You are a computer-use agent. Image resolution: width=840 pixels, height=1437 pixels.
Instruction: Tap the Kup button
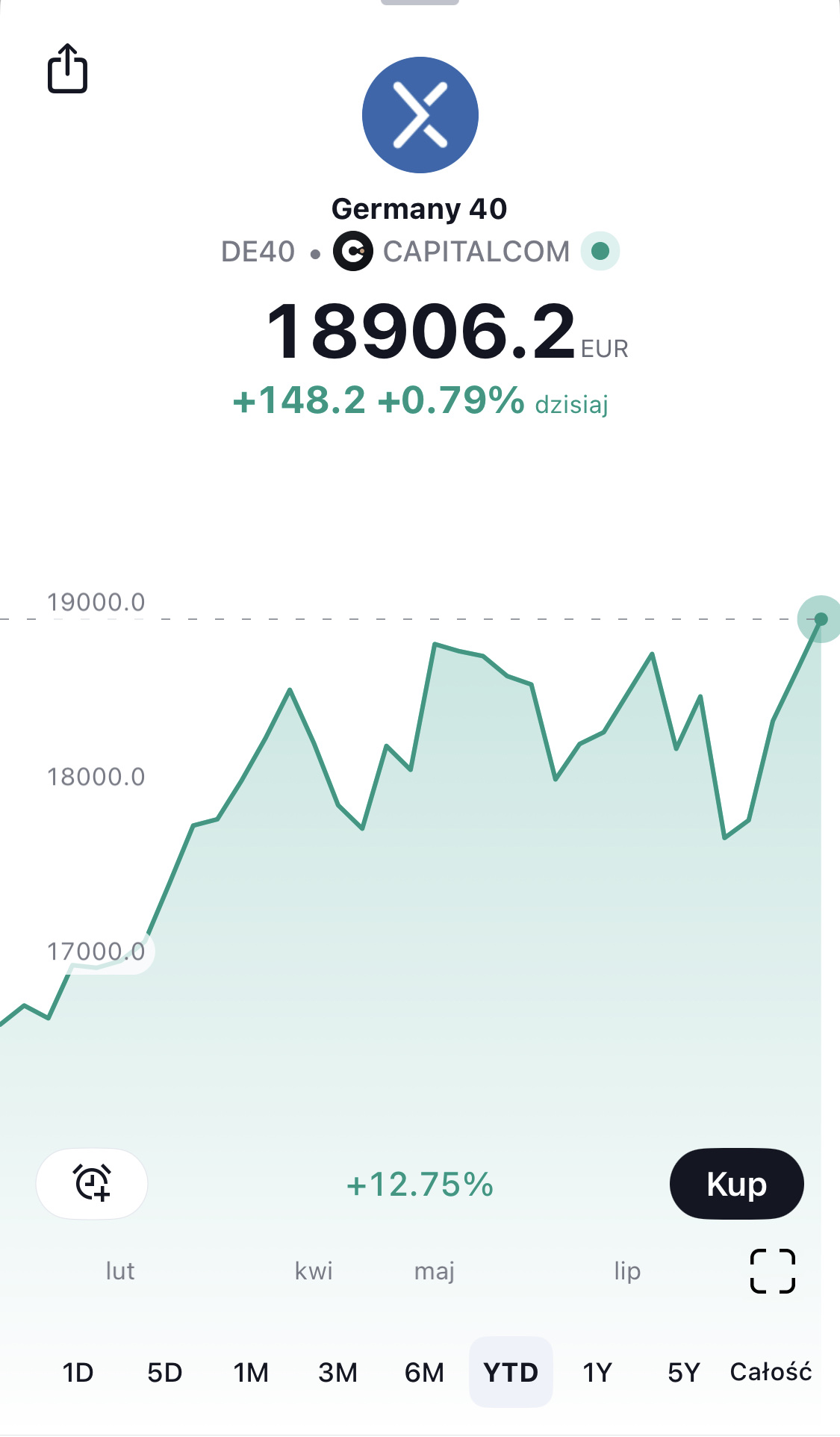tap(736, 1183)
